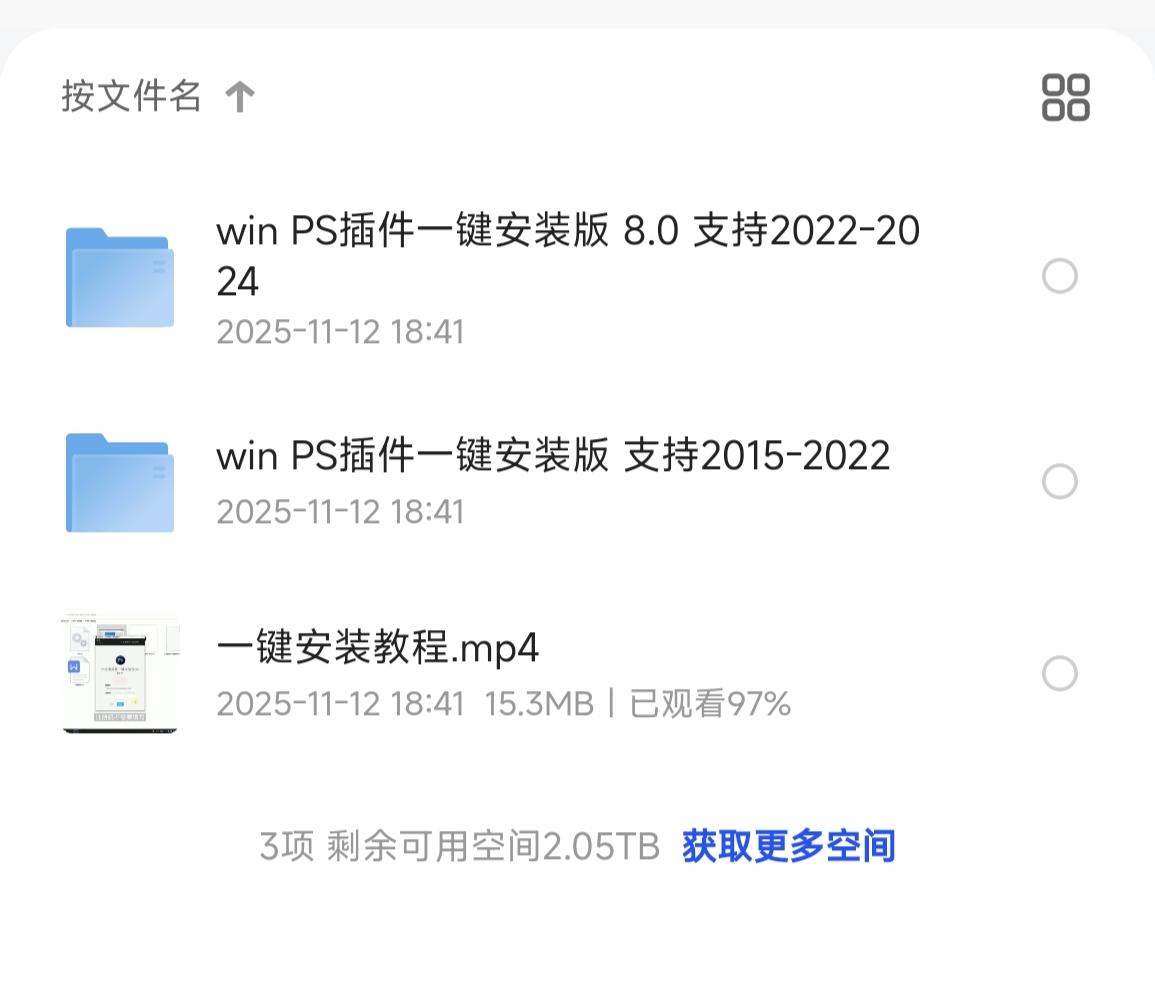Open folder win PS插件一键安装版 支持2015-2022

tap(552, 457)
